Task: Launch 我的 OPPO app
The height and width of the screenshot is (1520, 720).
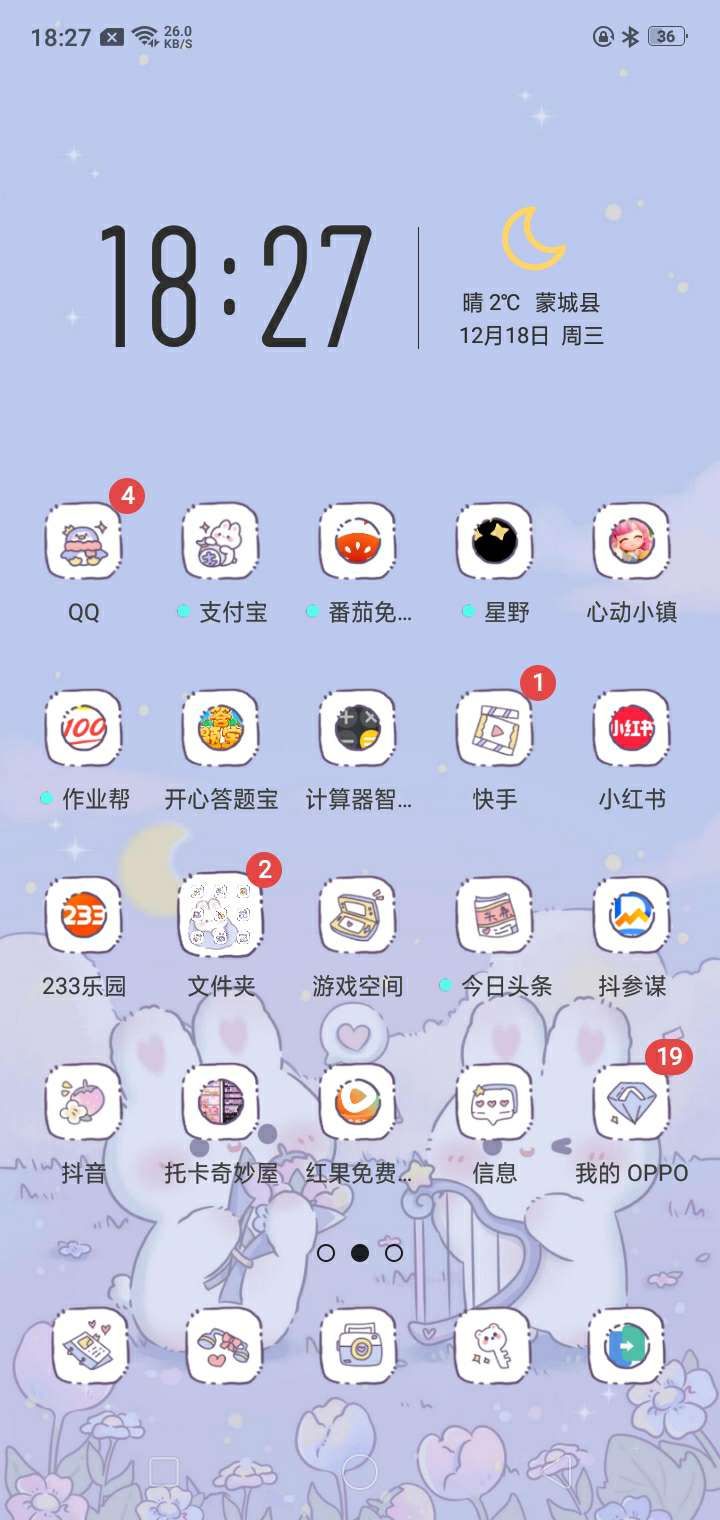Action: [x=631, y=1102]
